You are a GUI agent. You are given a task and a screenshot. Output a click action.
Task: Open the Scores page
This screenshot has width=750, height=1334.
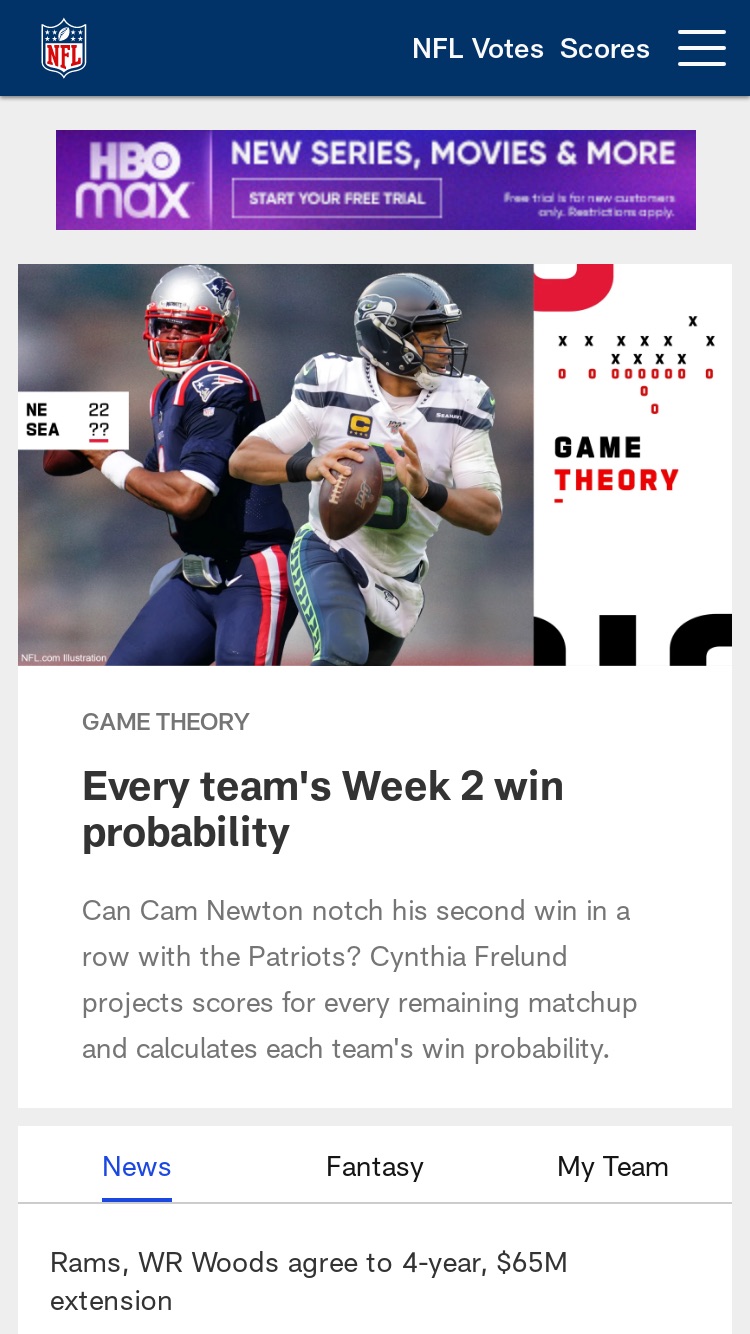click(605, 48)
